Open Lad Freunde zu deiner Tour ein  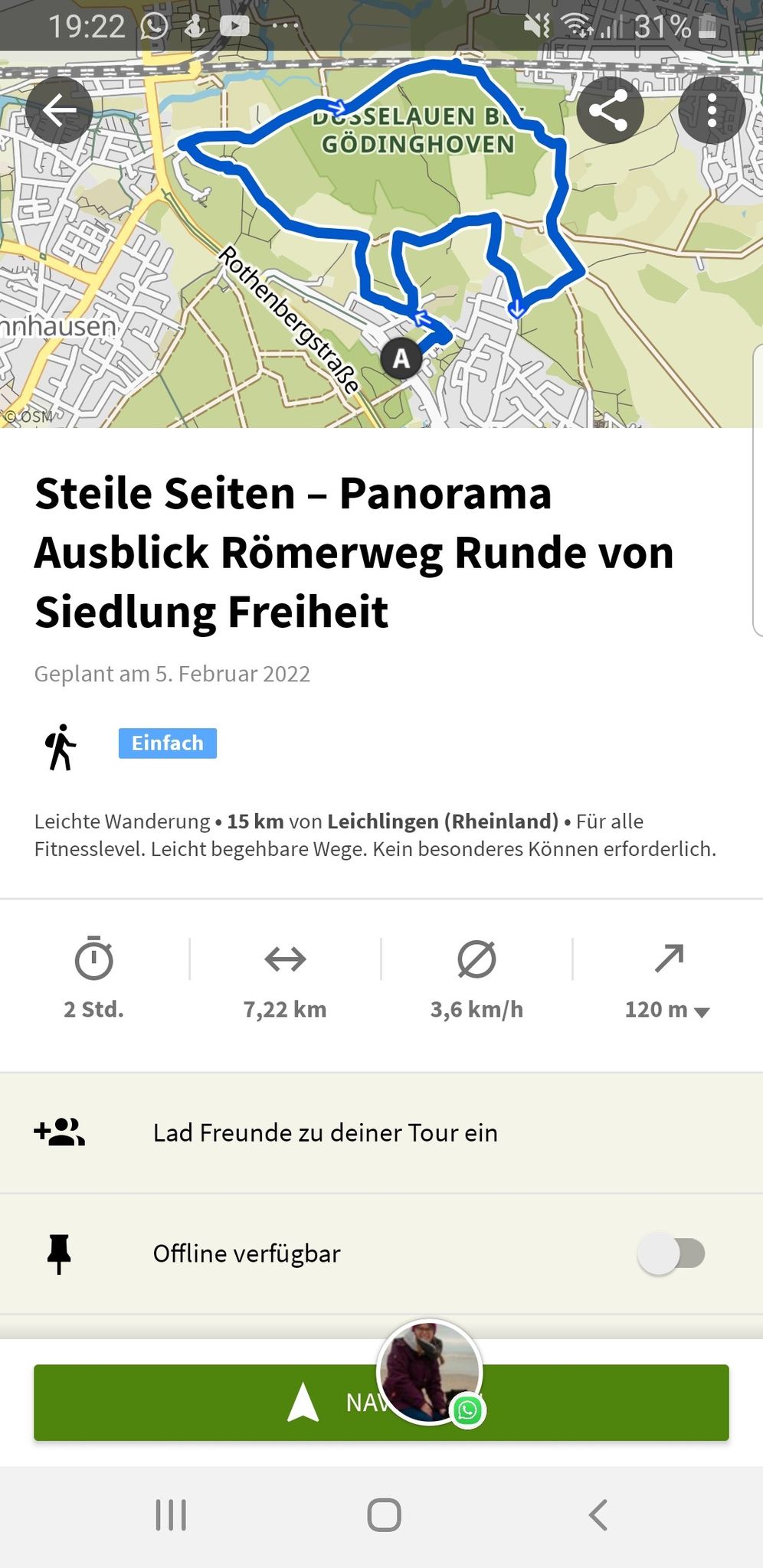[x=381, y=1133]
